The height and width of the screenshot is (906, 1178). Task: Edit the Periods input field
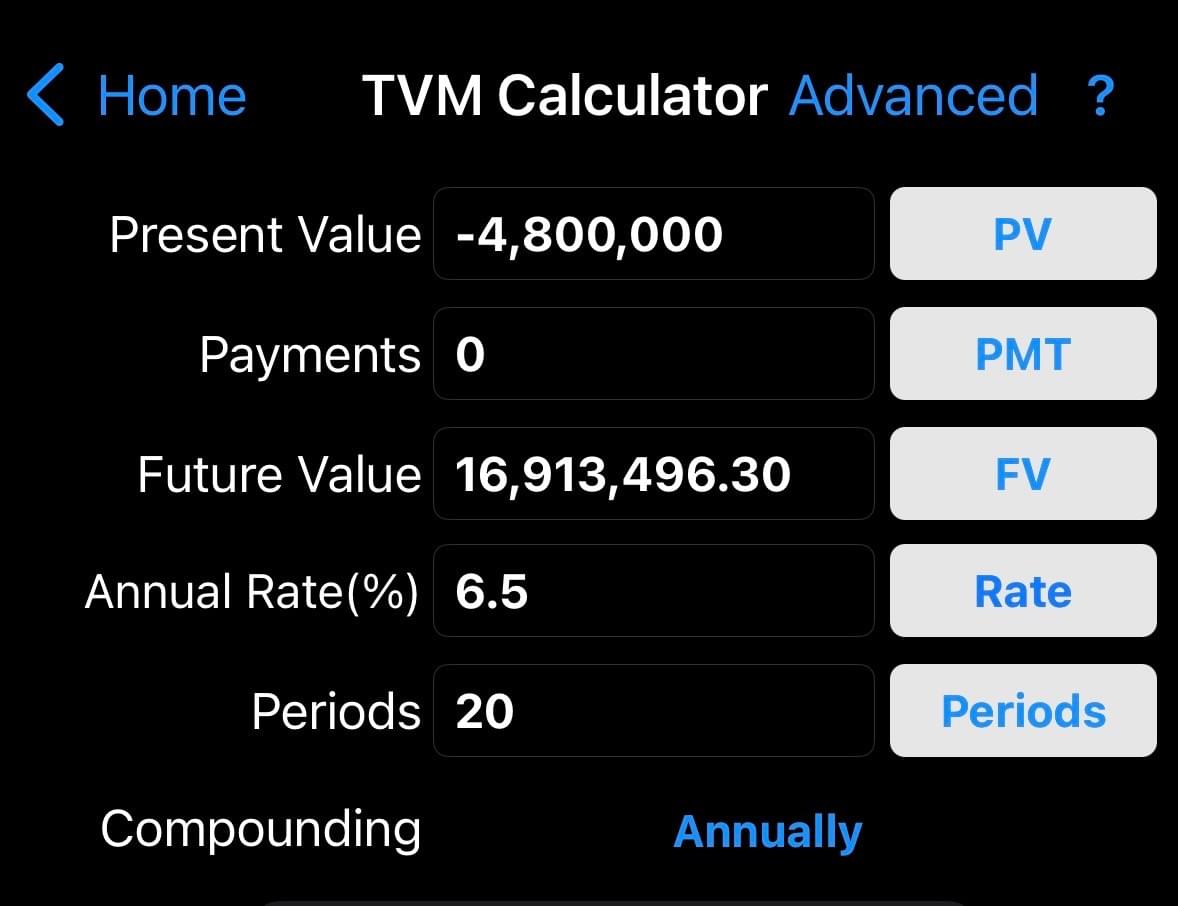[x=653, y=711]
